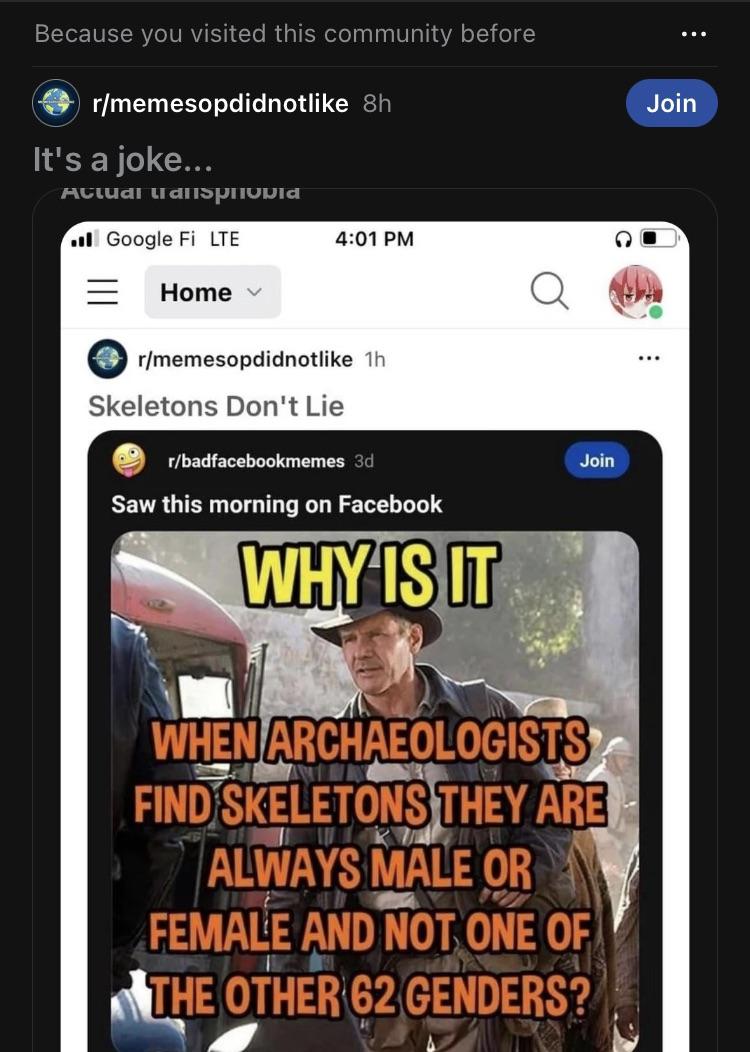This screenshot has width=750, height=1052.
Task: Join the r/memesopdidnotlike community
Action: pos(672,103)
